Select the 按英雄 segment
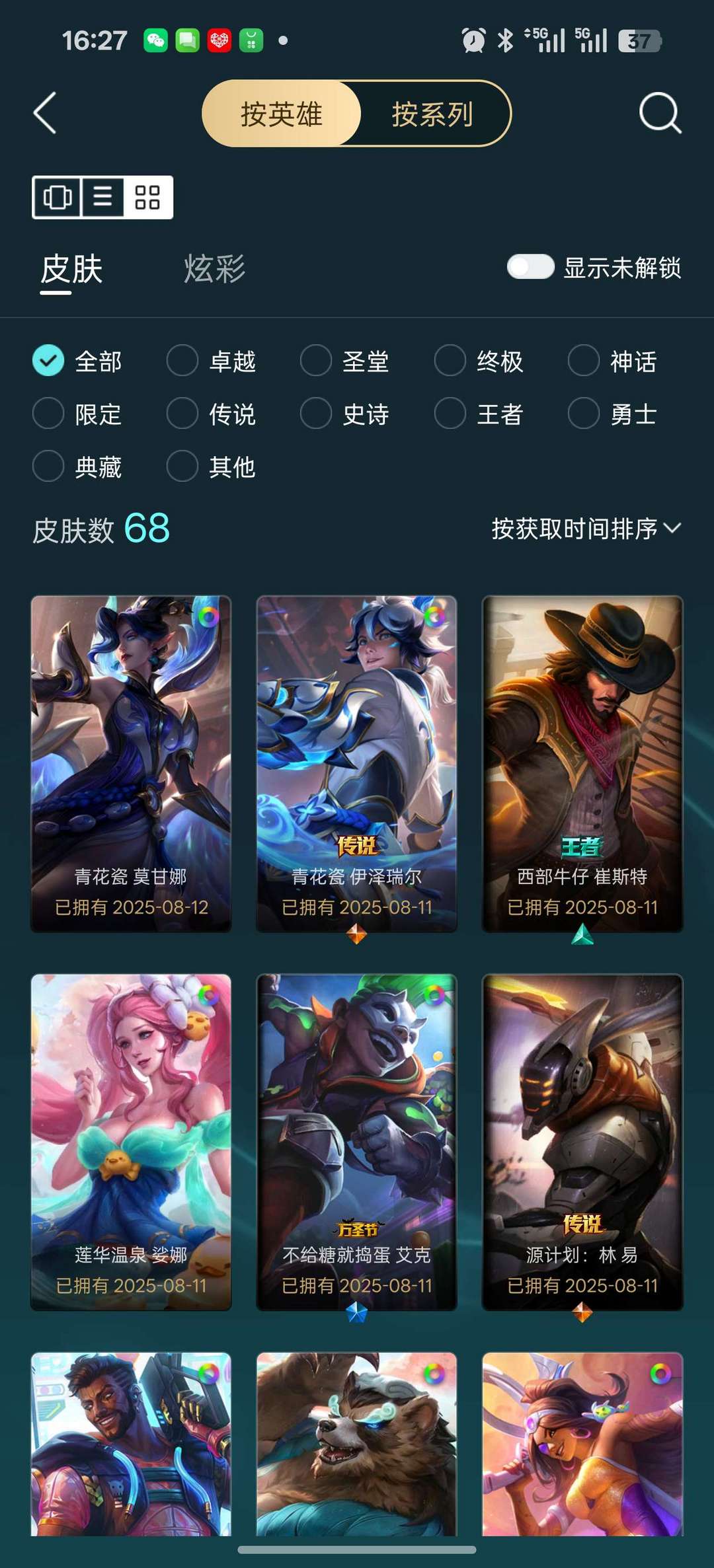This screenshot has height=1568, width=714. coord(282,114)
